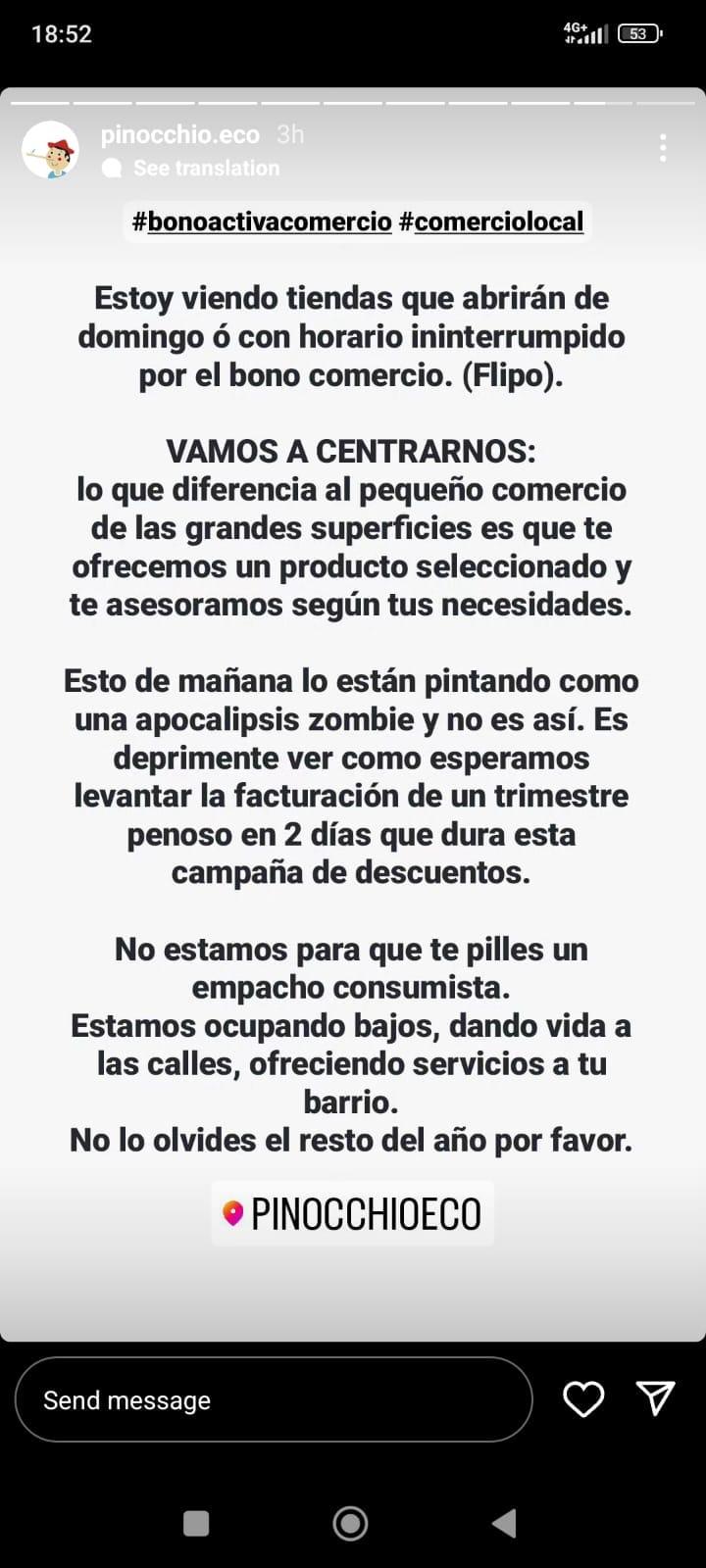Screen dimensions: 706x1568
Task: Tap See translation
Action: 206,168
